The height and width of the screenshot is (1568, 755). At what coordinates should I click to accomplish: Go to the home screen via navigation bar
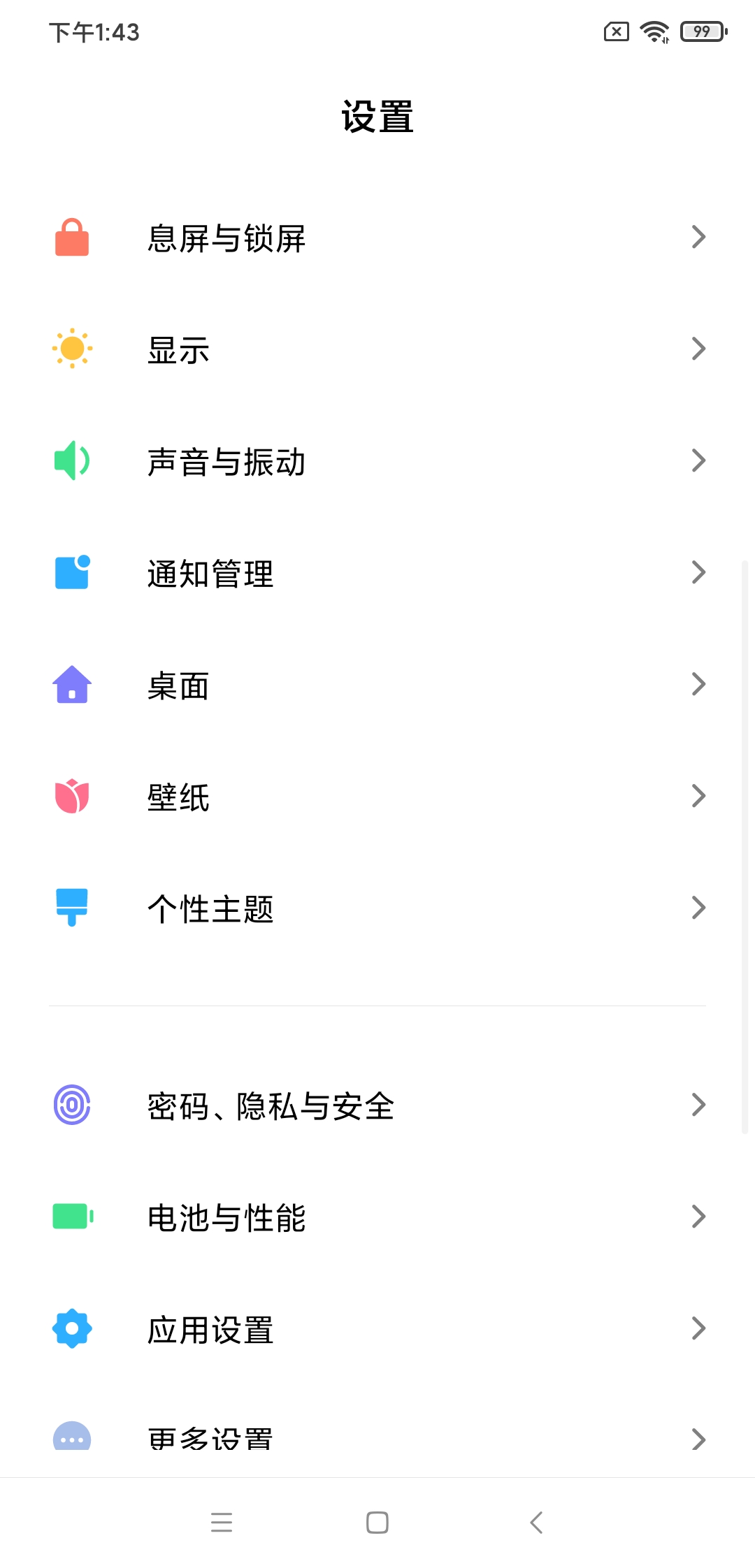(x=377, y=1522)
